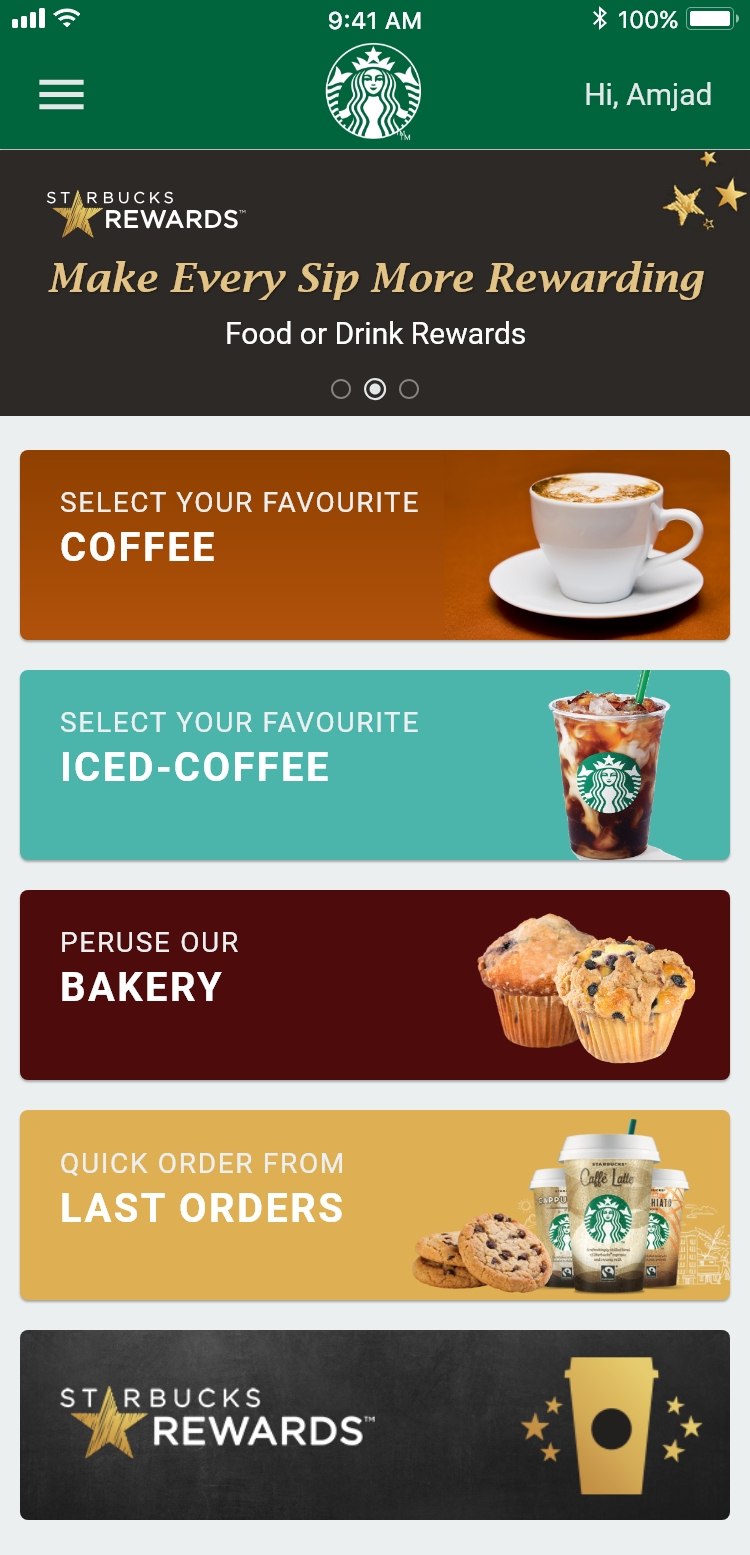Jump to the first banner slide dot
Image resolution: width=750 pixels, height=1555 pixels.
[x=341, y=389]
